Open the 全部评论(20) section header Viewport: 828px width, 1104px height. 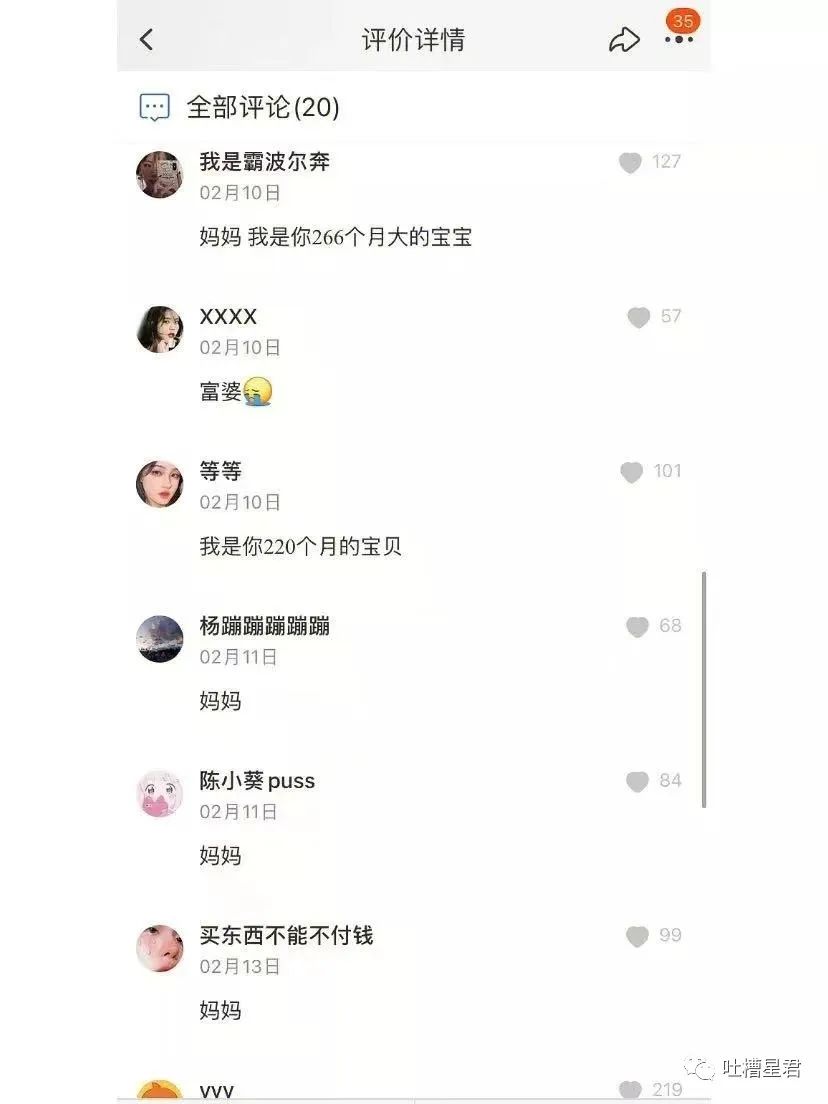tap(264, 106)
